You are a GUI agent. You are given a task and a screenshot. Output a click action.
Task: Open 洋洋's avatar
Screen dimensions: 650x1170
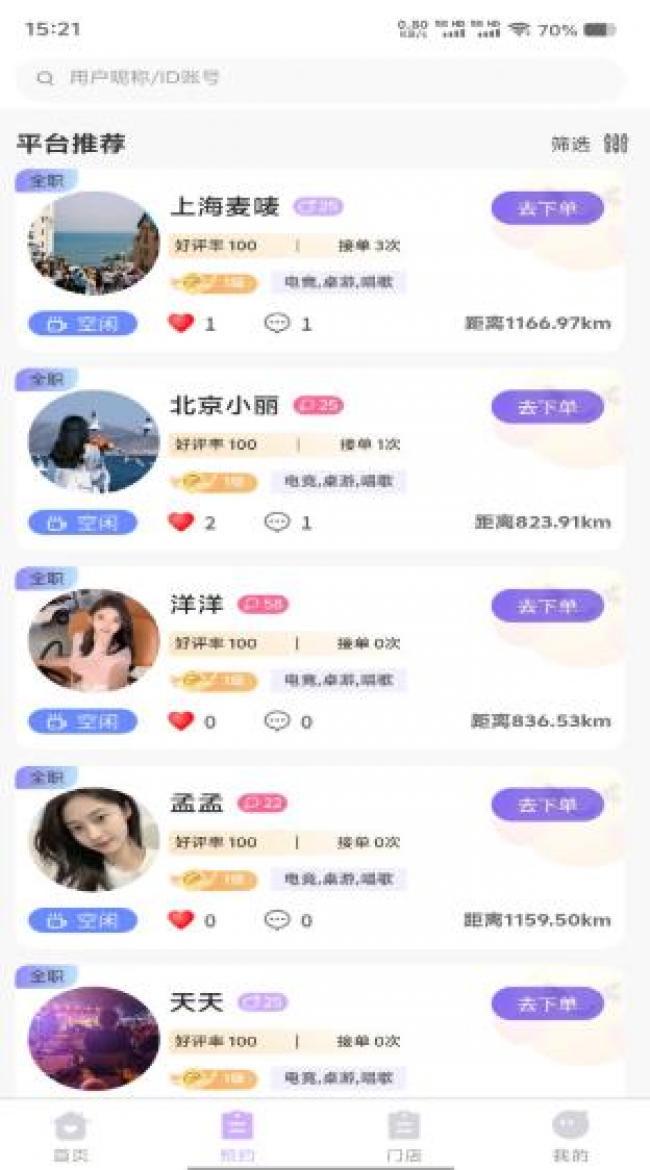[x=94, y=640]
